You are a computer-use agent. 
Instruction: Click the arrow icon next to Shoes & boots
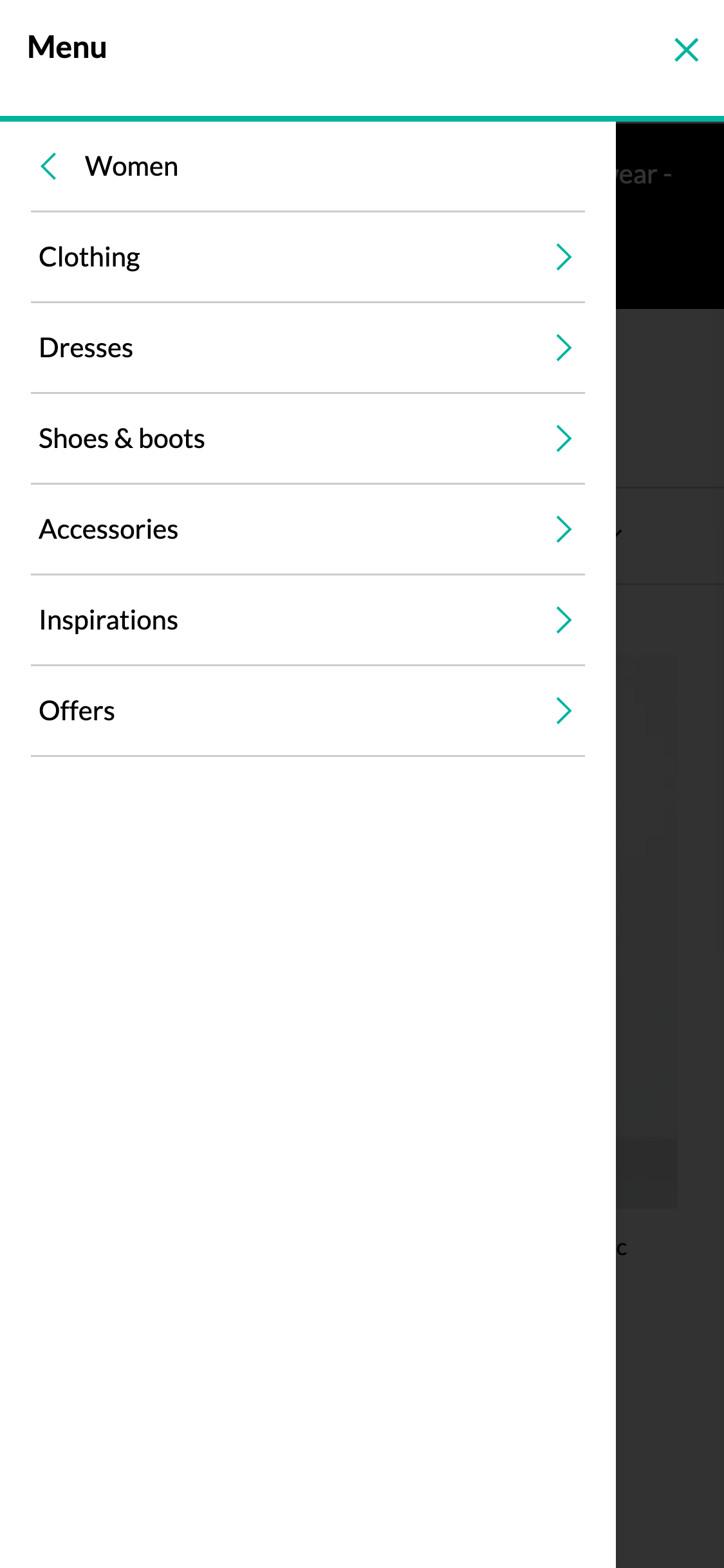[x=565, y=438]
